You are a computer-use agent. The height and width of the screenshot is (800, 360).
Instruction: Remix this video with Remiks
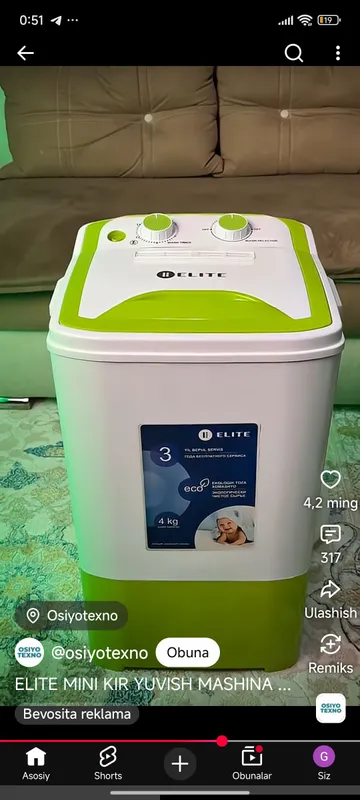[330, 645]
